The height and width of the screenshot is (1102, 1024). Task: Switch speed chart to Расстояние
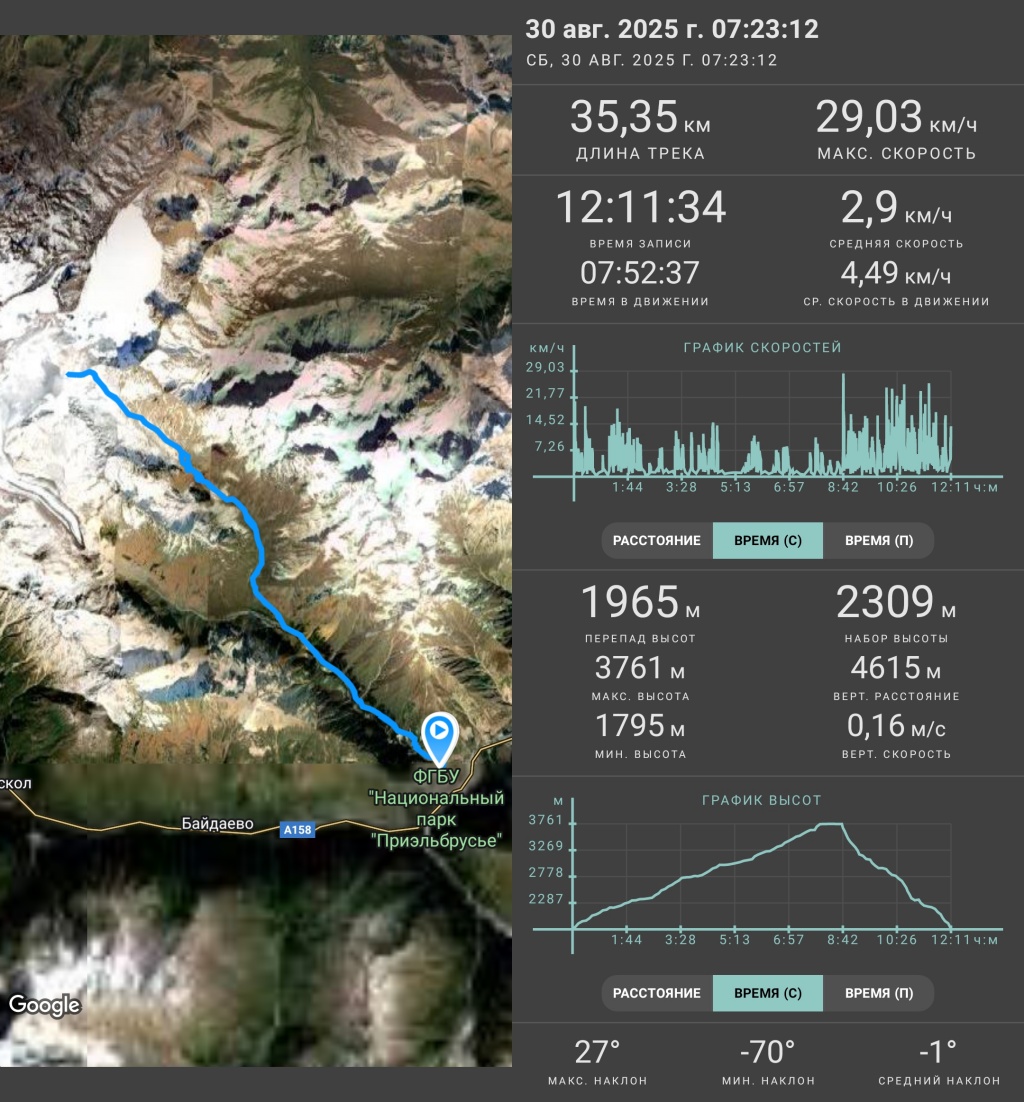click(657, 540)
